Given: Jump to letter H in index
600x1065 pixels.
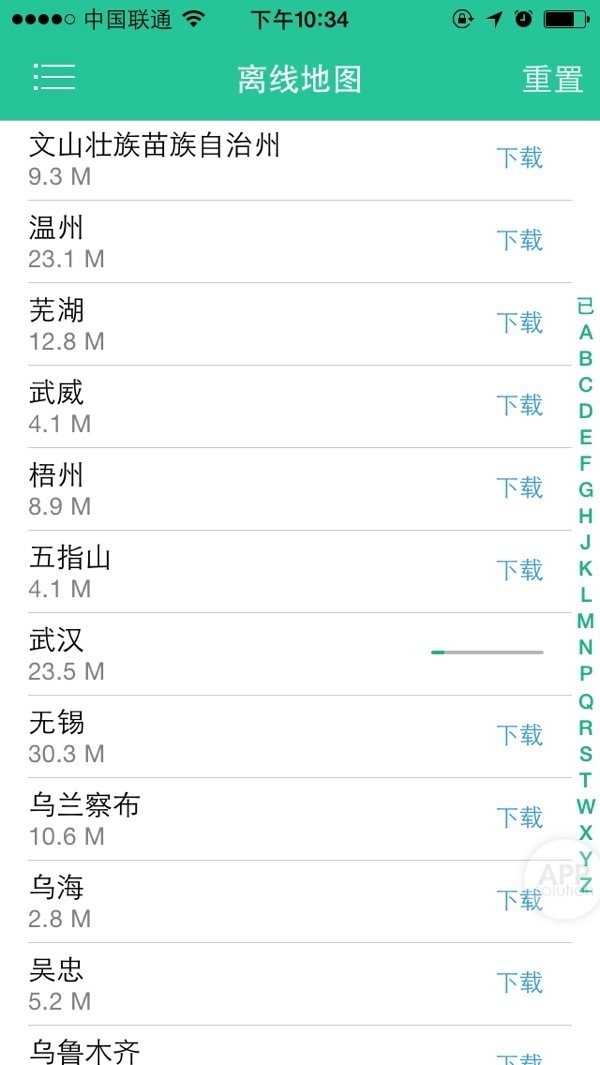Looking at the screenshot, I should [586, 516].
